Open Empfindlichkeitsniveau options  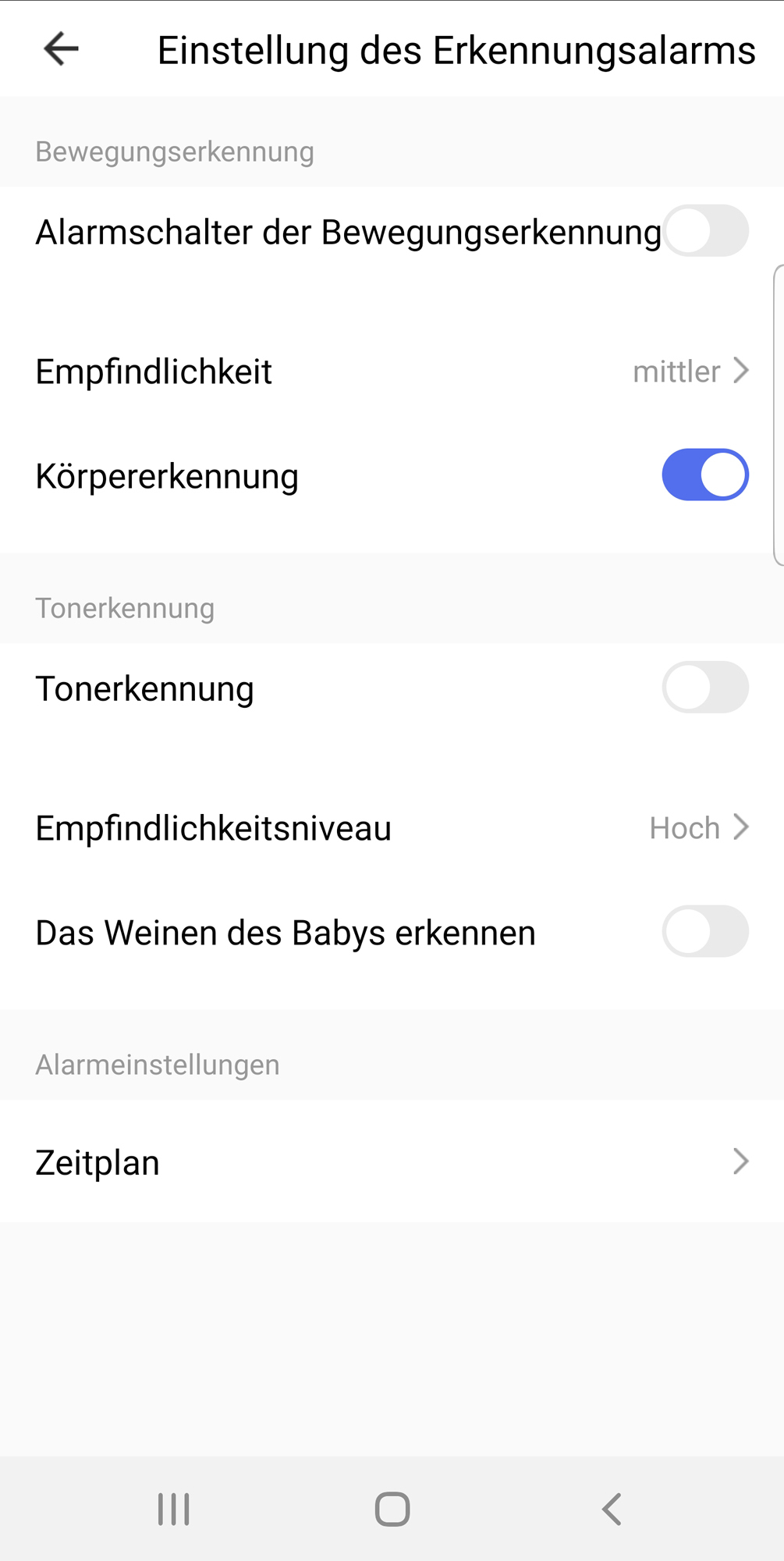[392, 828]
